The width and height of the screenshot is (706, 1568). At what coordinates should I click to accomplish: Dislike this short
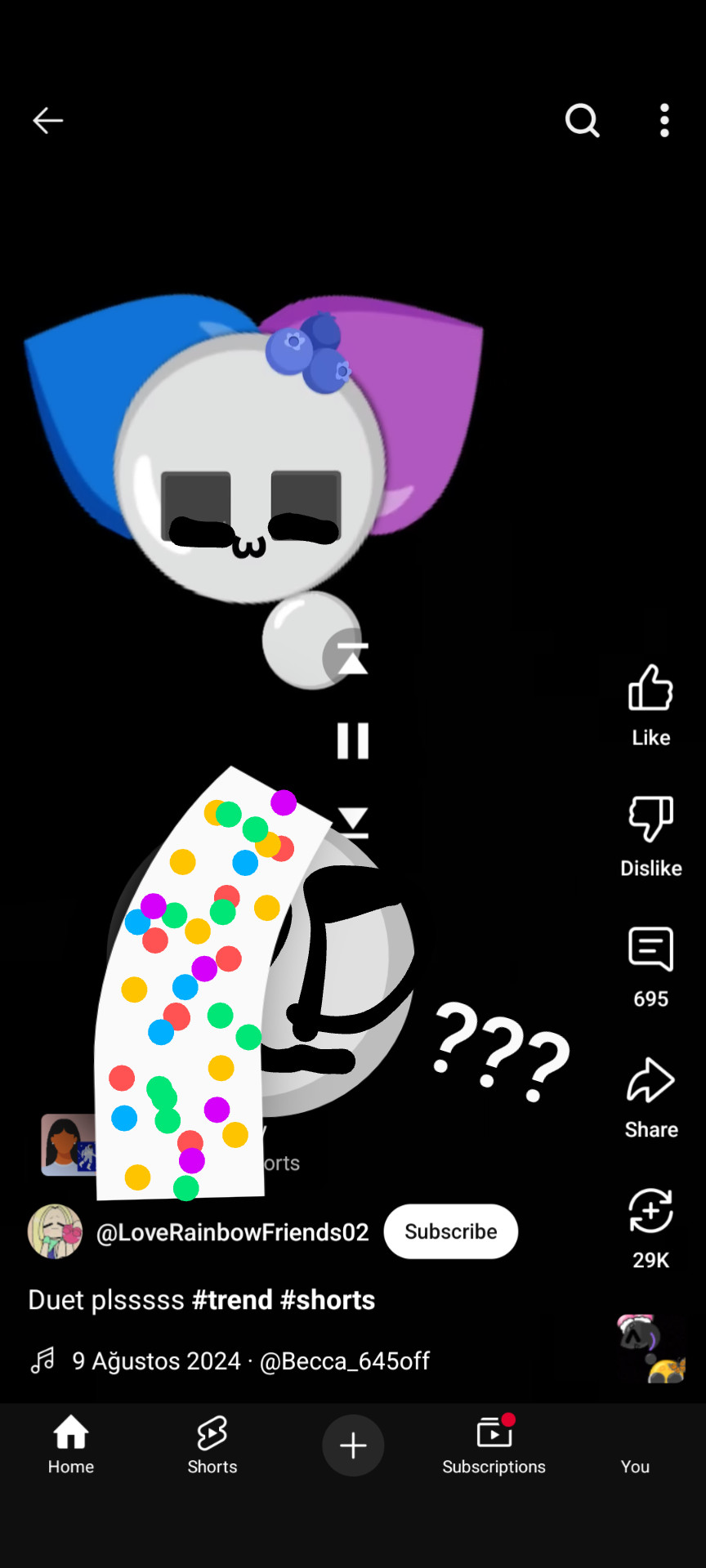coord(650,819)
